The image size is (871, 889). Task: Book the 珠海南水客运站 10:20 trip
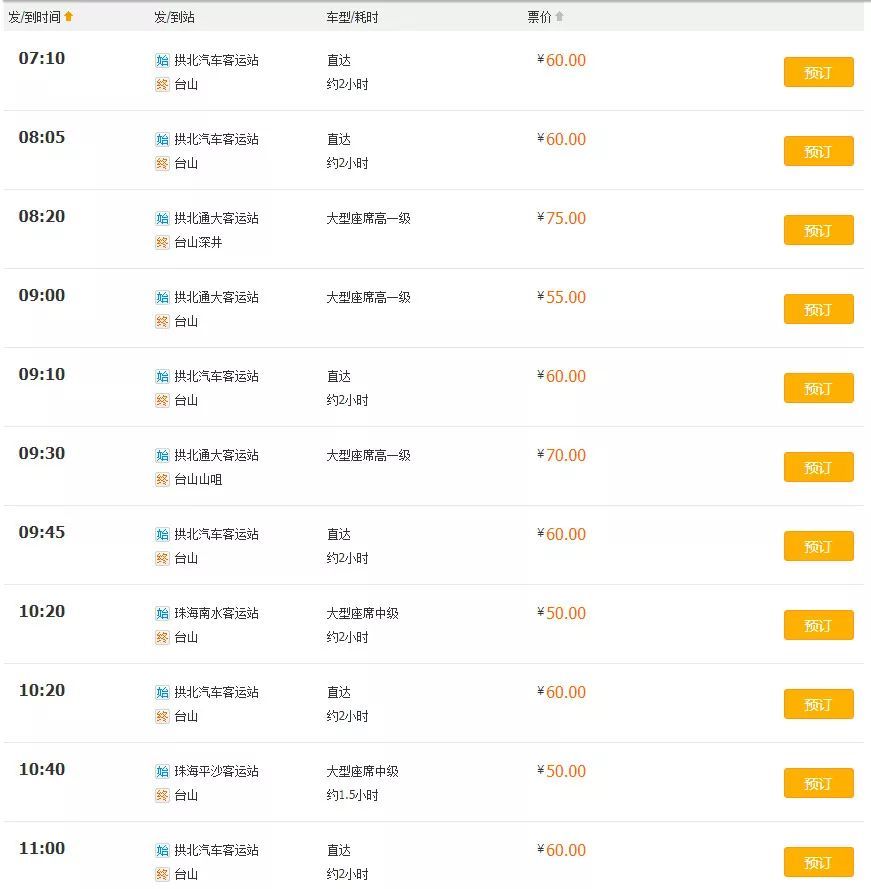pos(818,625)
